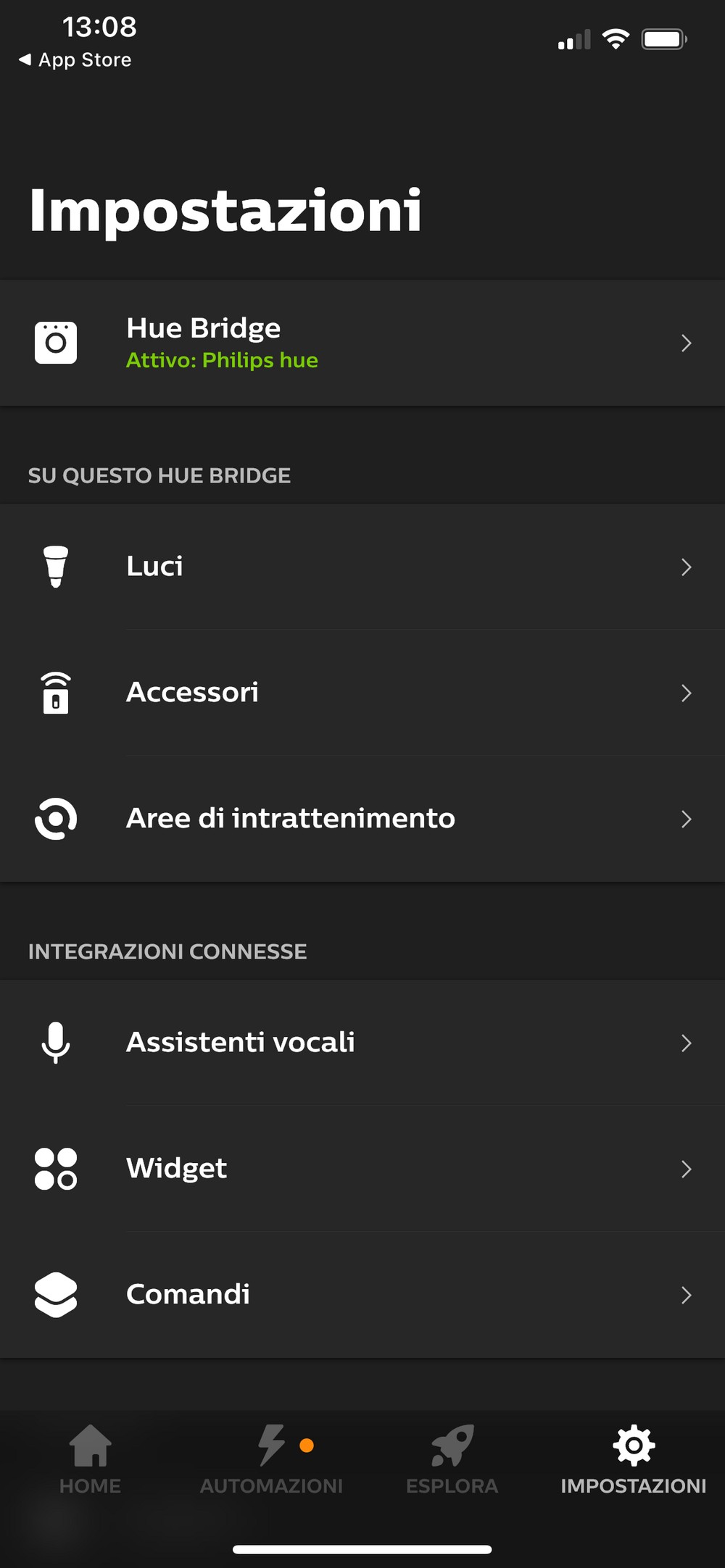Switch to the Automazioni tab

(271, 1459)
